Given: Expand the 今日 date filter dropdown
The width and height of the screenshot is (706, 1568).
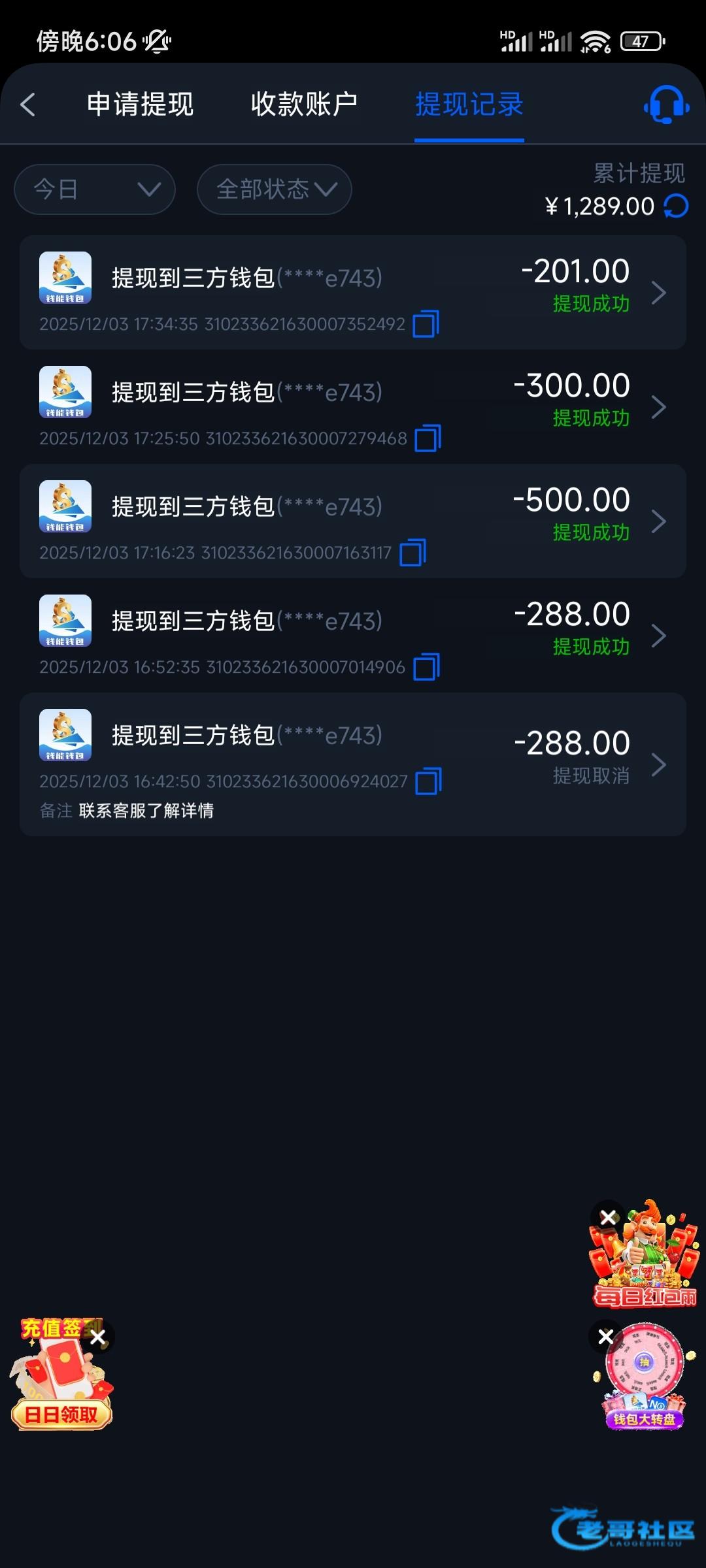Looking at the screenshot, I should click(95, 189).
